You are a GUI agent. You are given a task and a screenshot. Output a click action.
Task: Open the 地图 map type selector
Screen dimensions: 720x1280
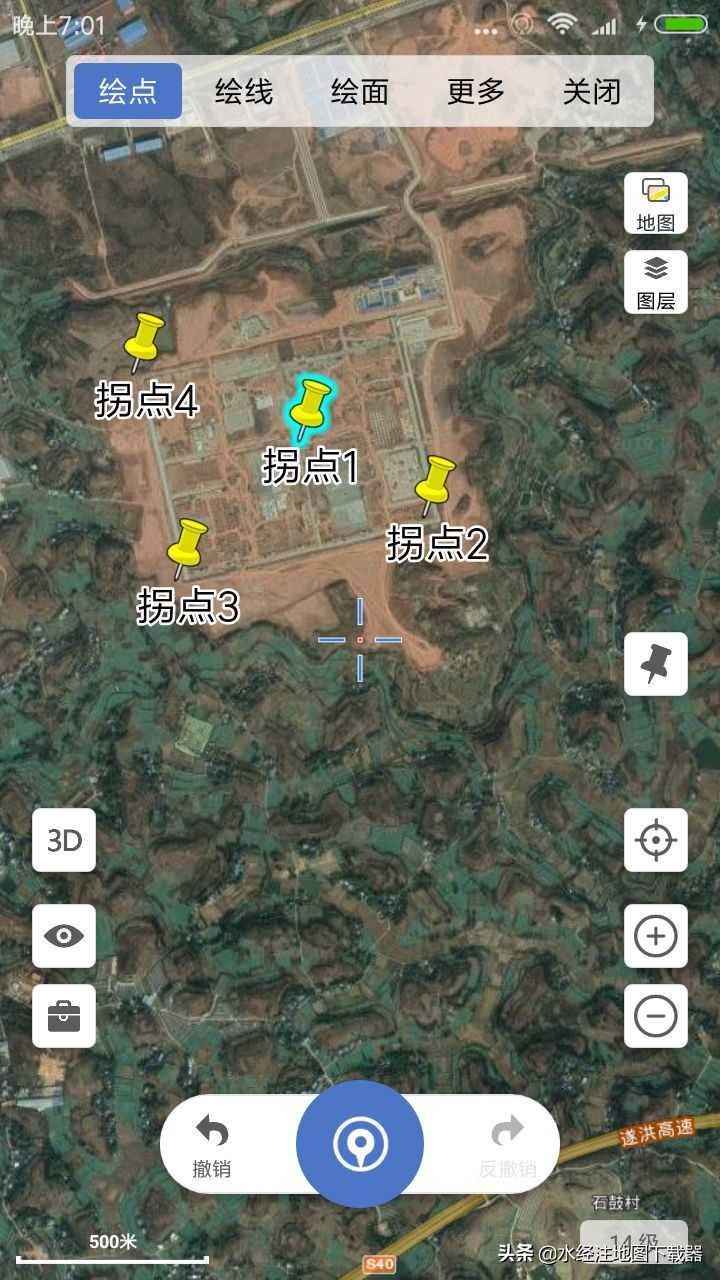tap(656, 203)
